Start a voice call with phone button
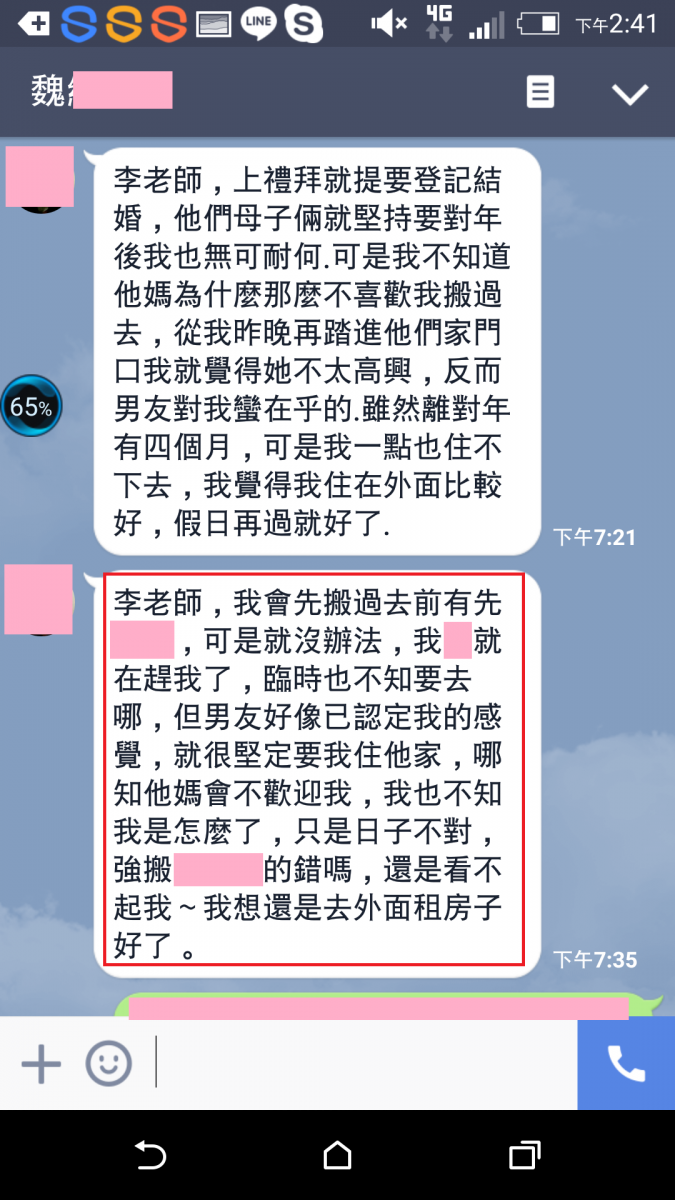Screen dimensions: 675x1200 [626, 1064]
